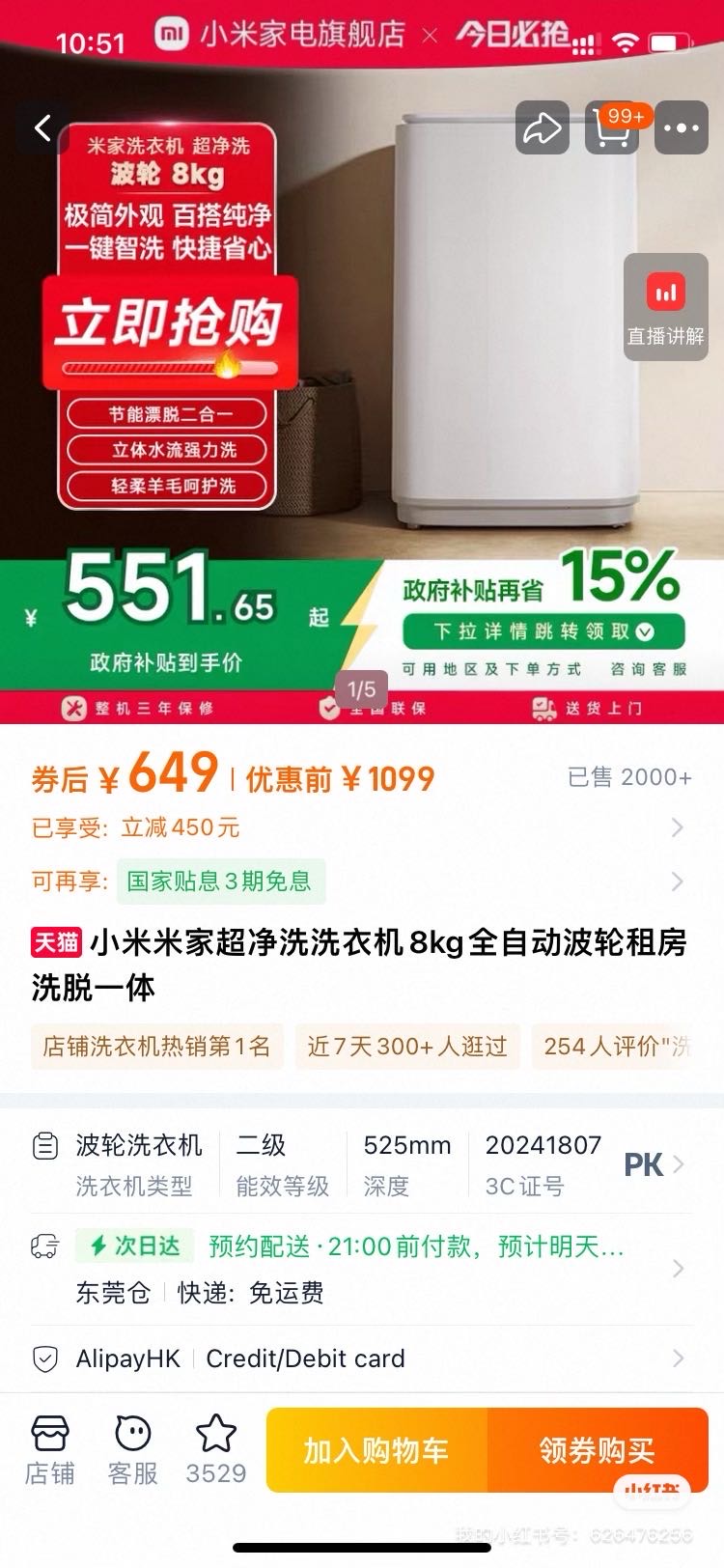Screen dimensions: 724x1568
Task: Open the shopping cart with 99+ items
Action: (614, 128)
